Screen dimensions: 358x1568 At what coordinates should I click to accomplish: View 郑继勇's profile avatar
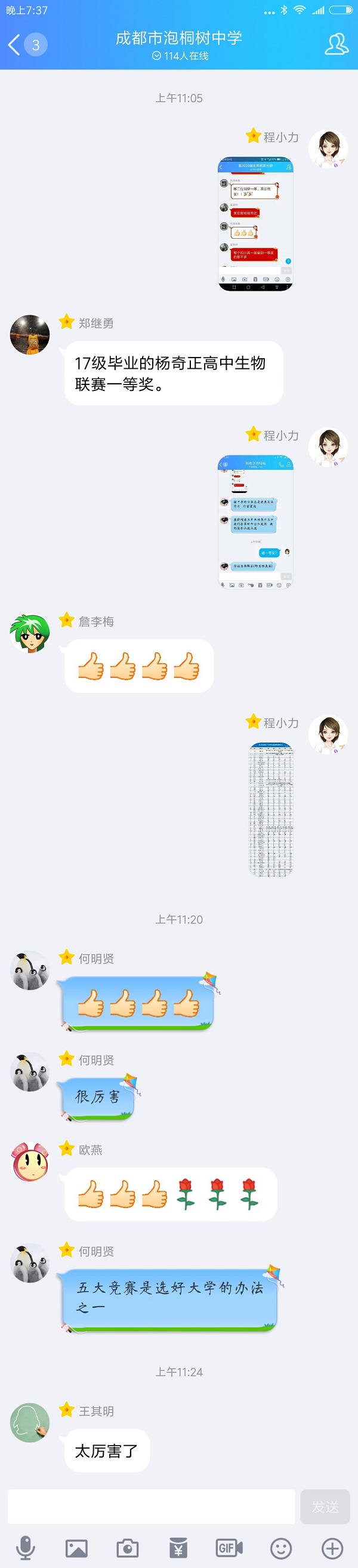click(x=30, y=334)
